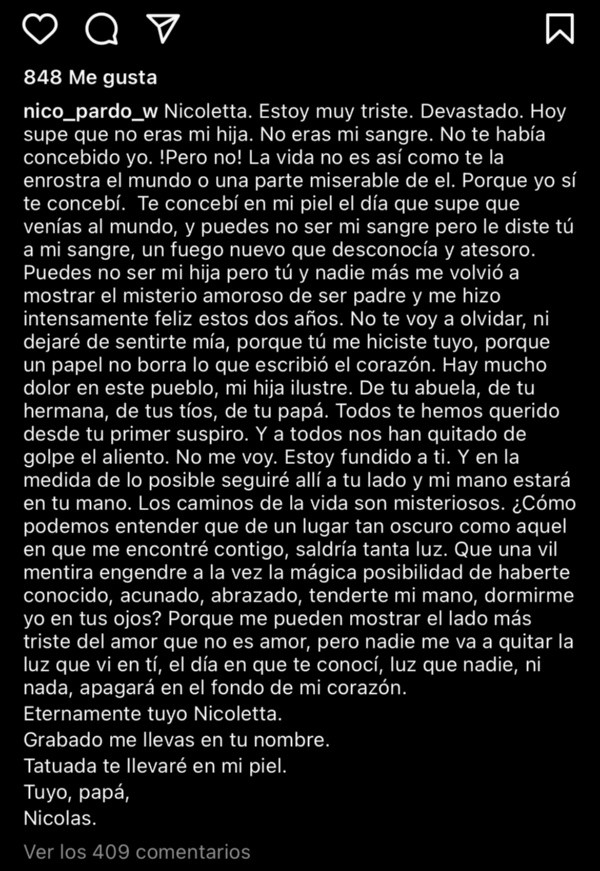Like this post with the heart icon
This screenshot has width=600, height=871.
click(x=41, y=30)
